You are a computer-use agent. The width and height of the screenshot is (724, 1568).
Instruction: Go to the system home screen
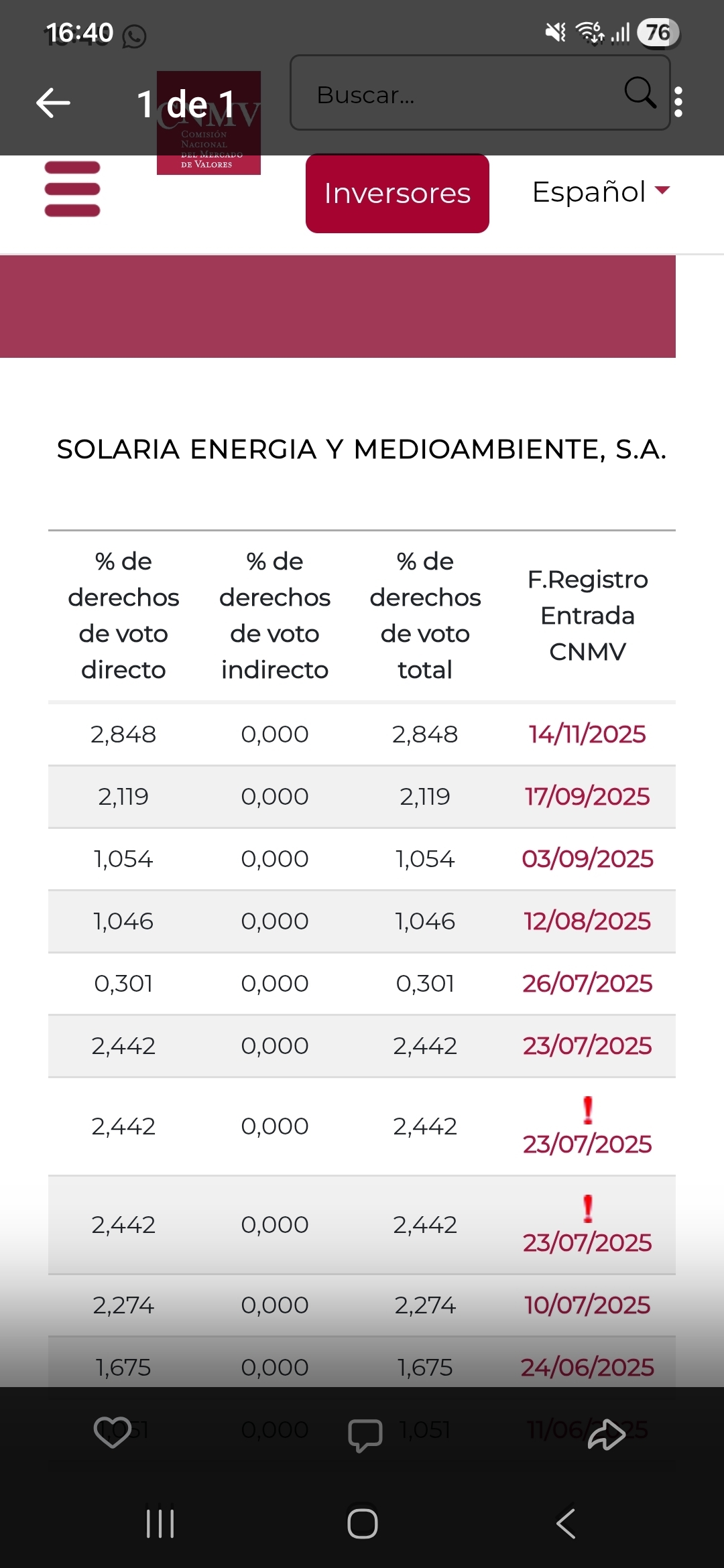coord(362,1524)
